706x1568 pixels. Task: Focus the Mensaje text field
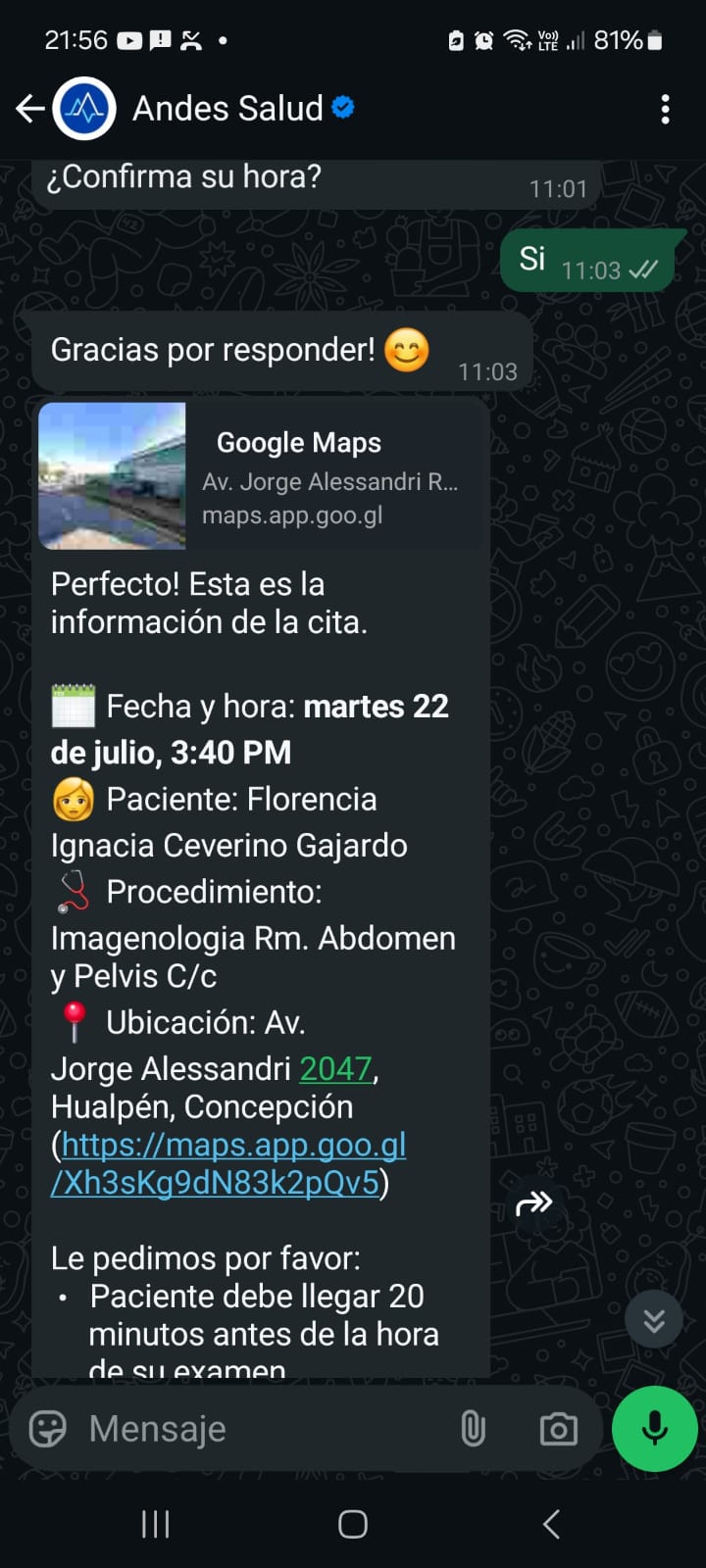[255, 1429]
